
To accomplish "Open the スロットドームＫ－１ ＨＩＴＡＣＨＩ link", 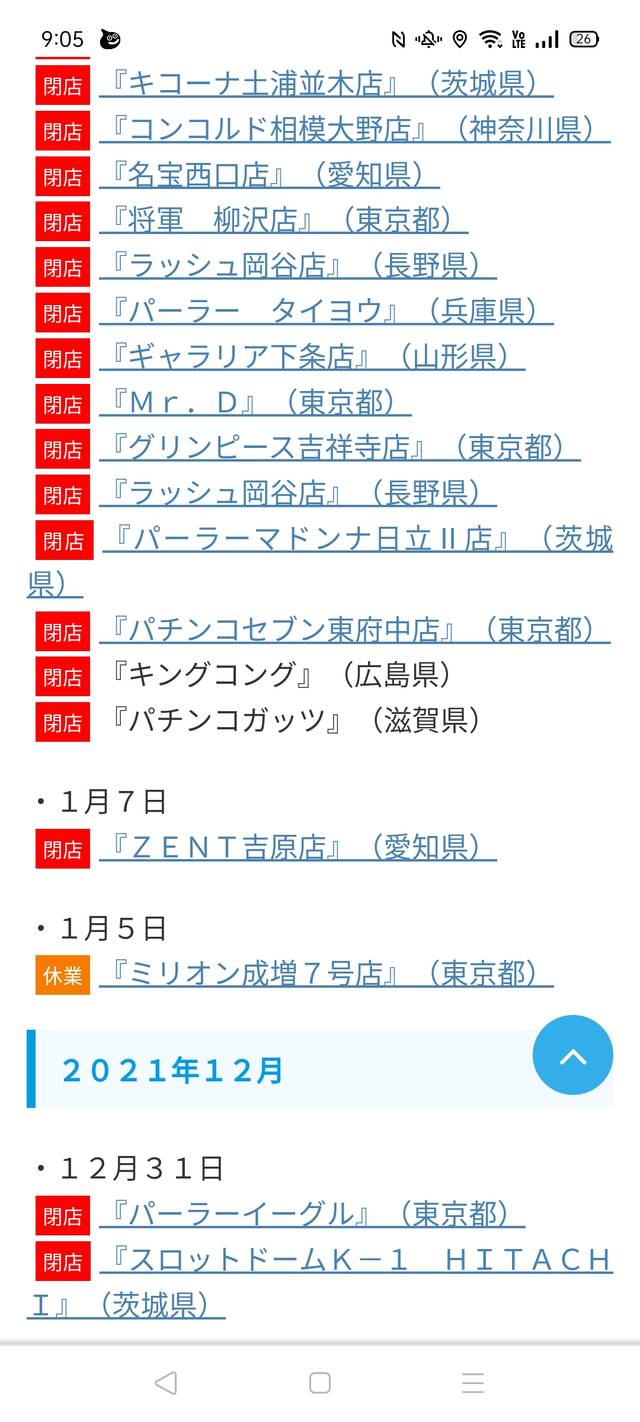I will [355, 1261].
